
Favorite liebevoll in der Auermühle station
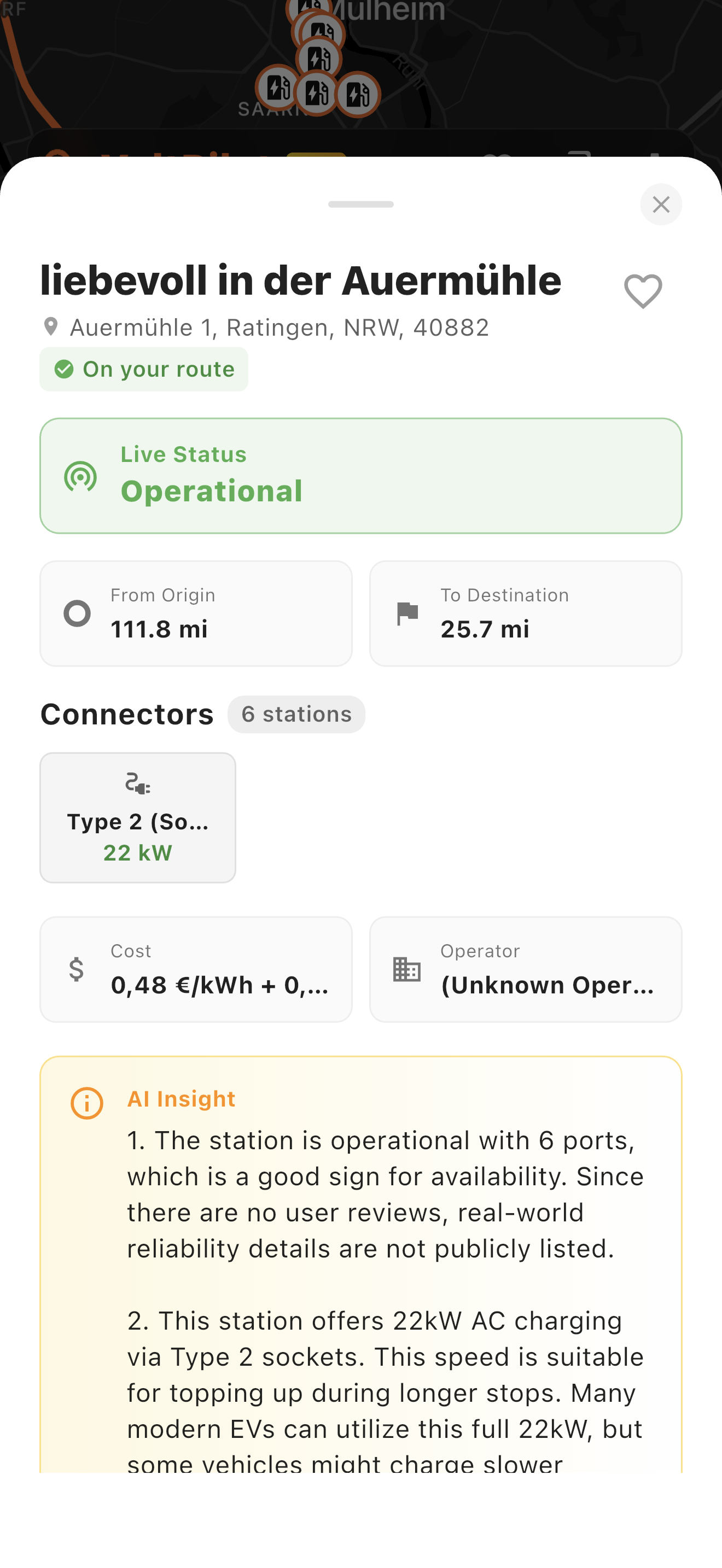pyautogui.click(x=643, y=291)
